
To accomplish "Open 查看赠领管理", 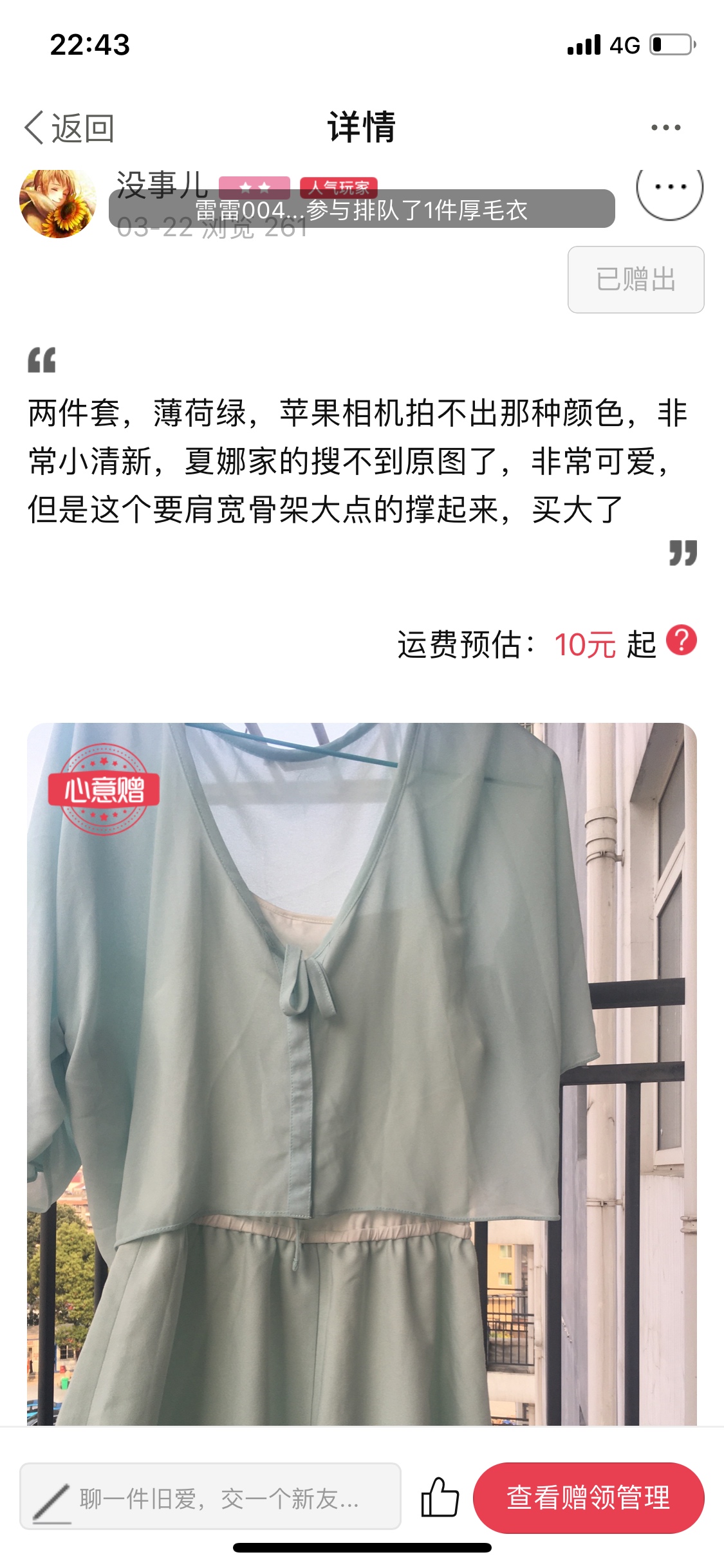I will click(x=588, y=1497).
